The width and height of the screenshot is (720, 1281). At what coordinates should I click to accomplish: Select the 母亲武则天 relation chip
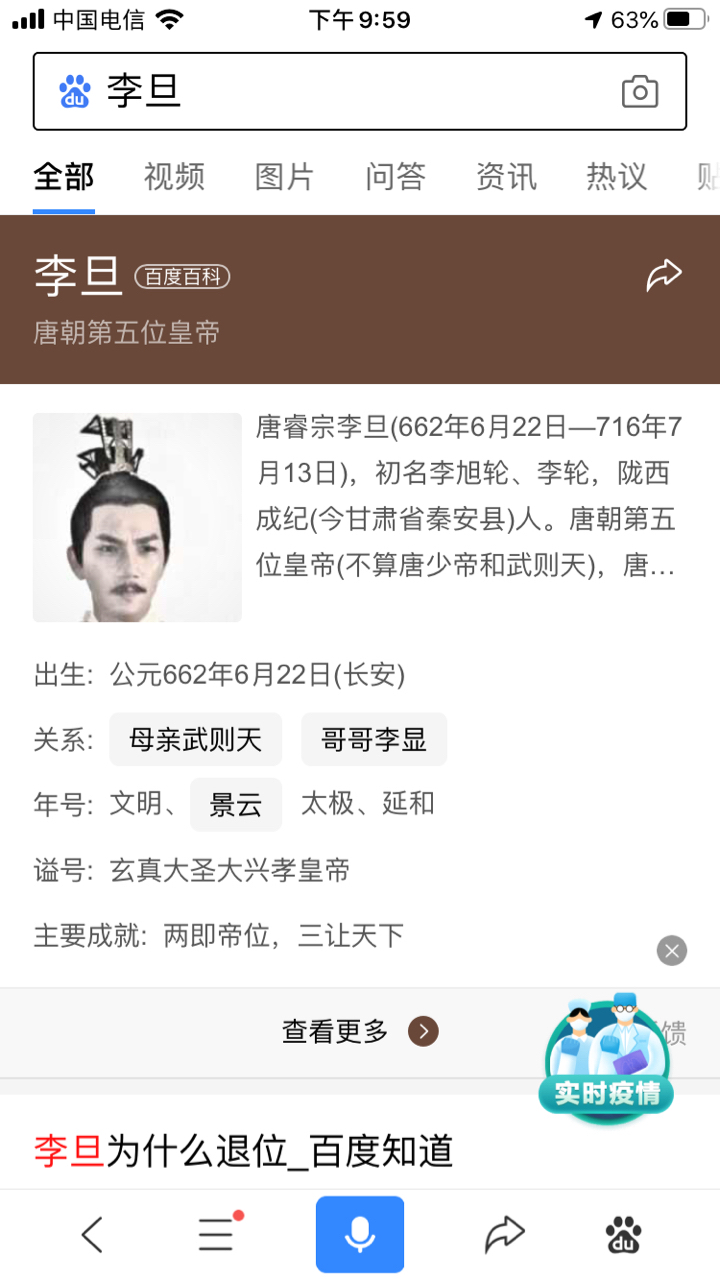pos(195,740)
